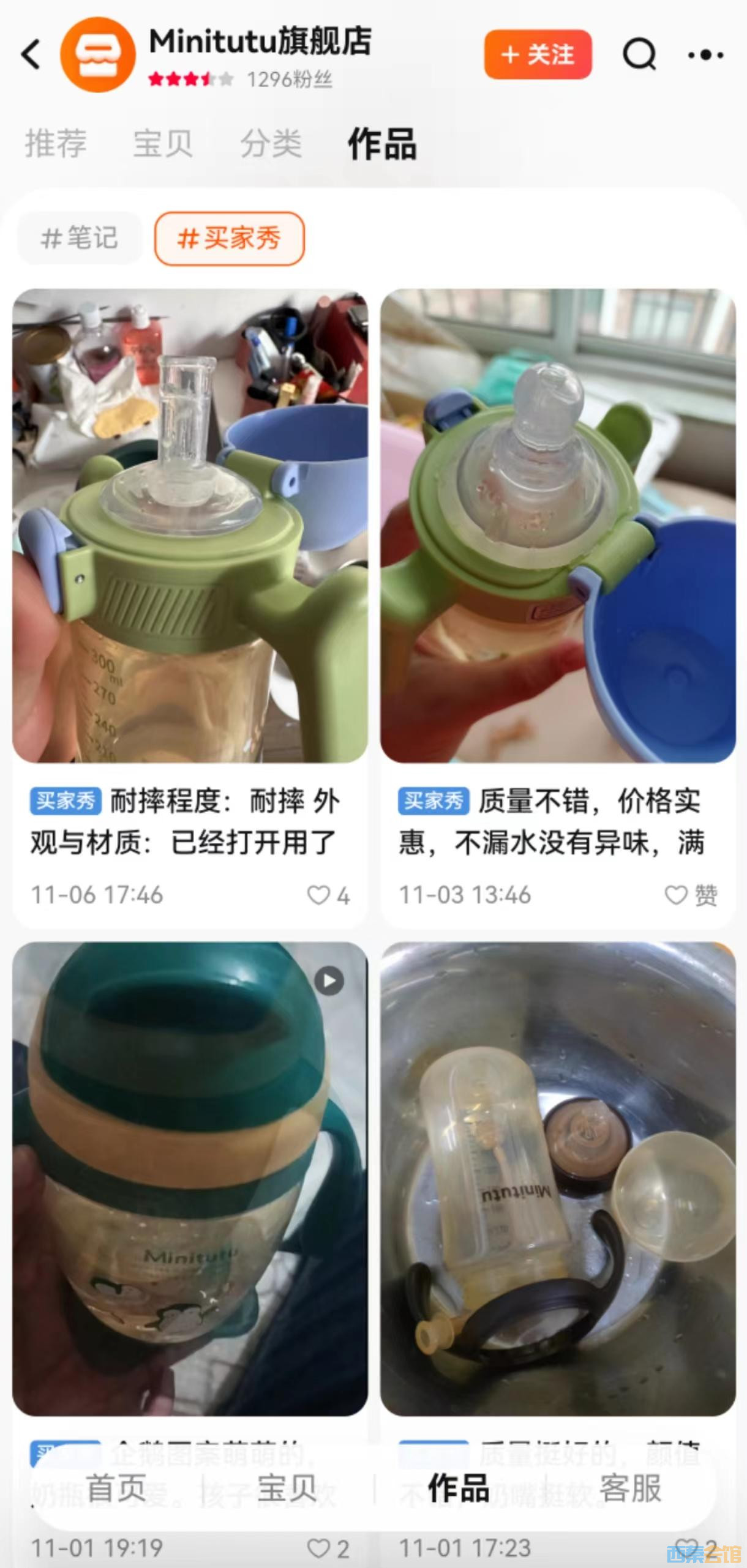This screenshot has width=747, height=1568.
Task: Select the #买家秀 chip
Action: pos(229,238)
